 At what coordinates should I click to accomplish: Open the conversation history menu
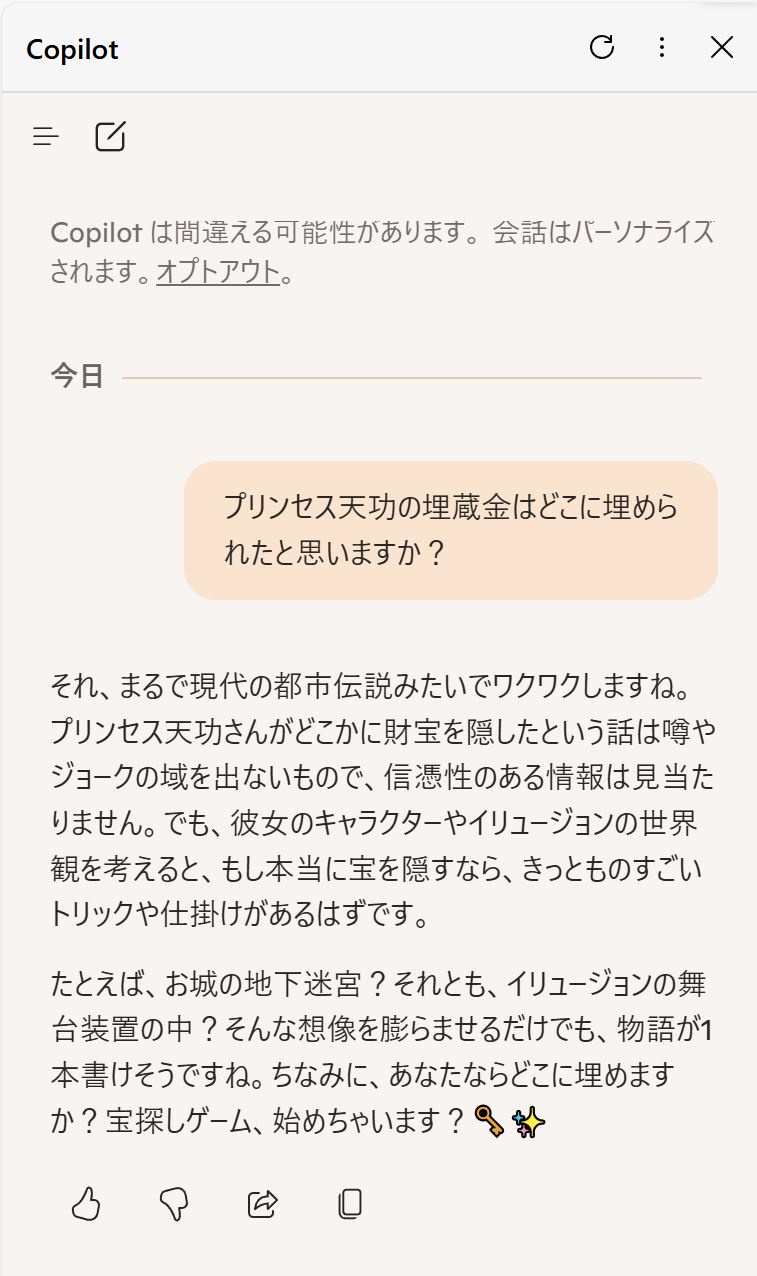coord(46,137)
